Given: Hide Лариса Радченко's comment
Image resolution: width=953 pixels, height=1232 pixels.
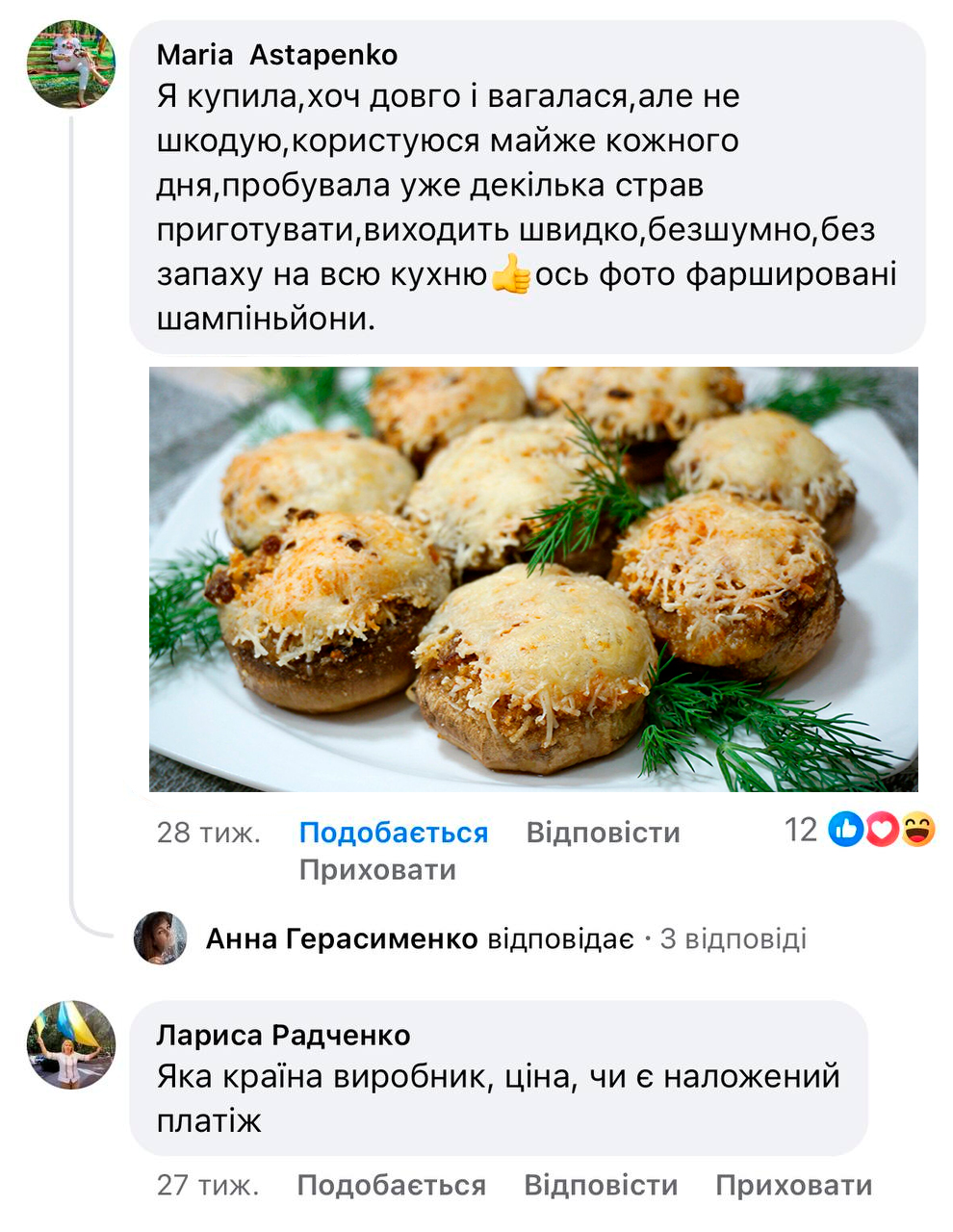Looking at the screenshot, I should [x=793, y=1185].
